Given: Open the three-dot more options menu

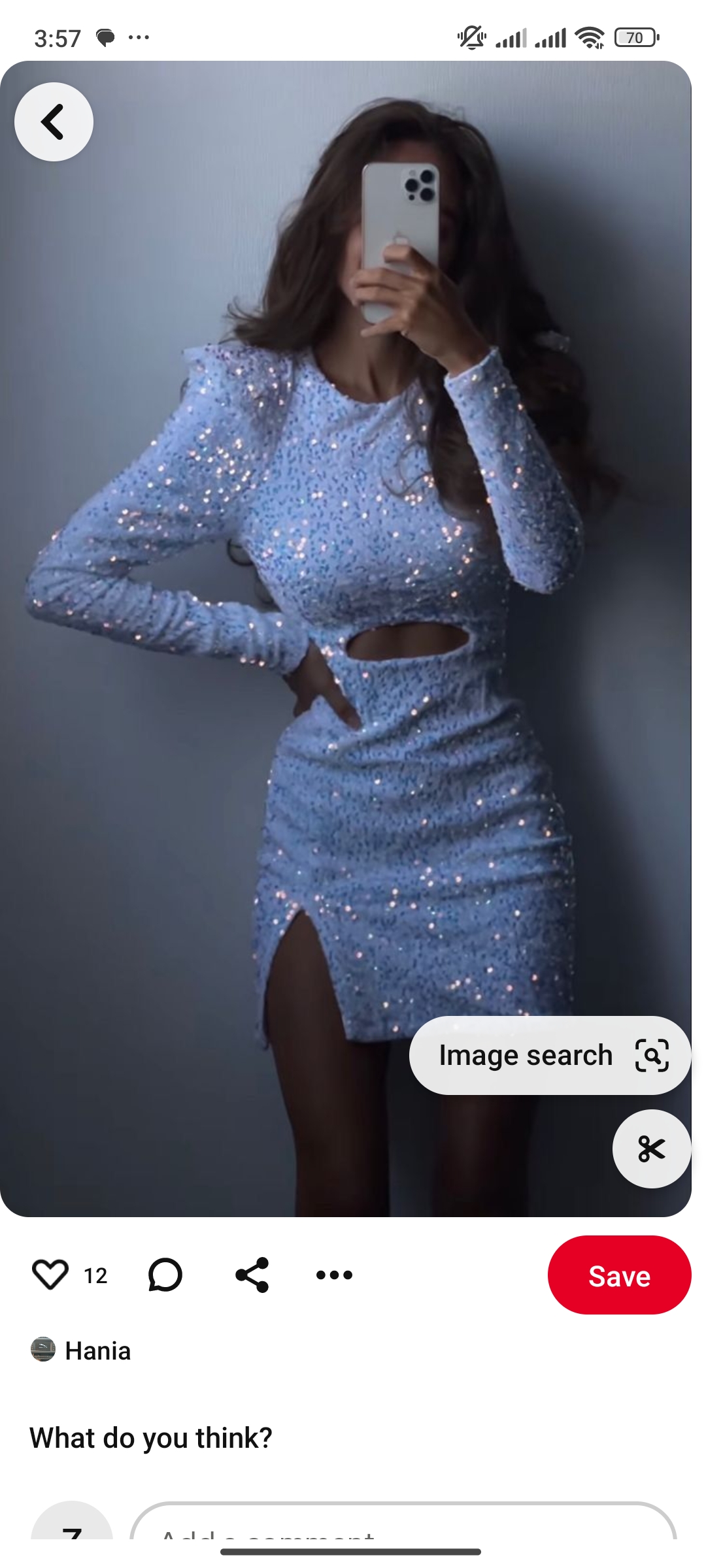Looking at the screenshot, I should (x=334, y=1275).
